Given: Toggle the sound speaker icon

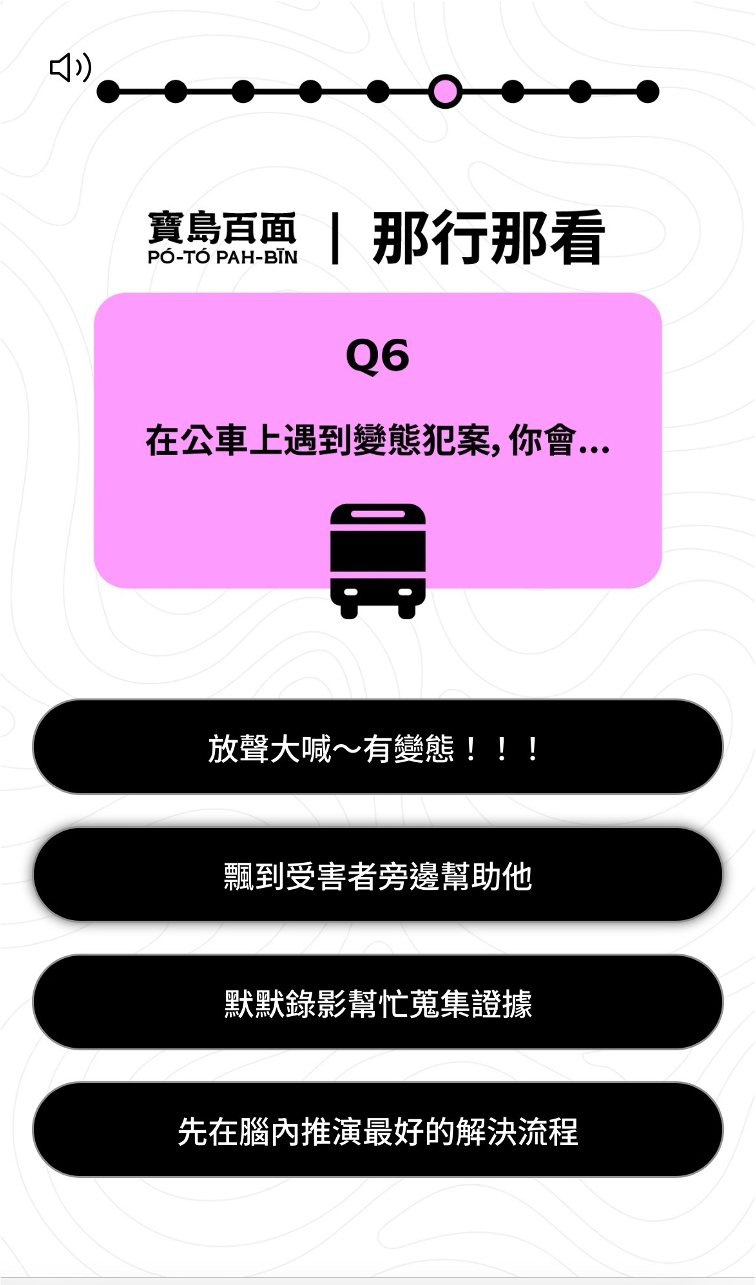Looking at the screenshot, I should tap(70, 68).
